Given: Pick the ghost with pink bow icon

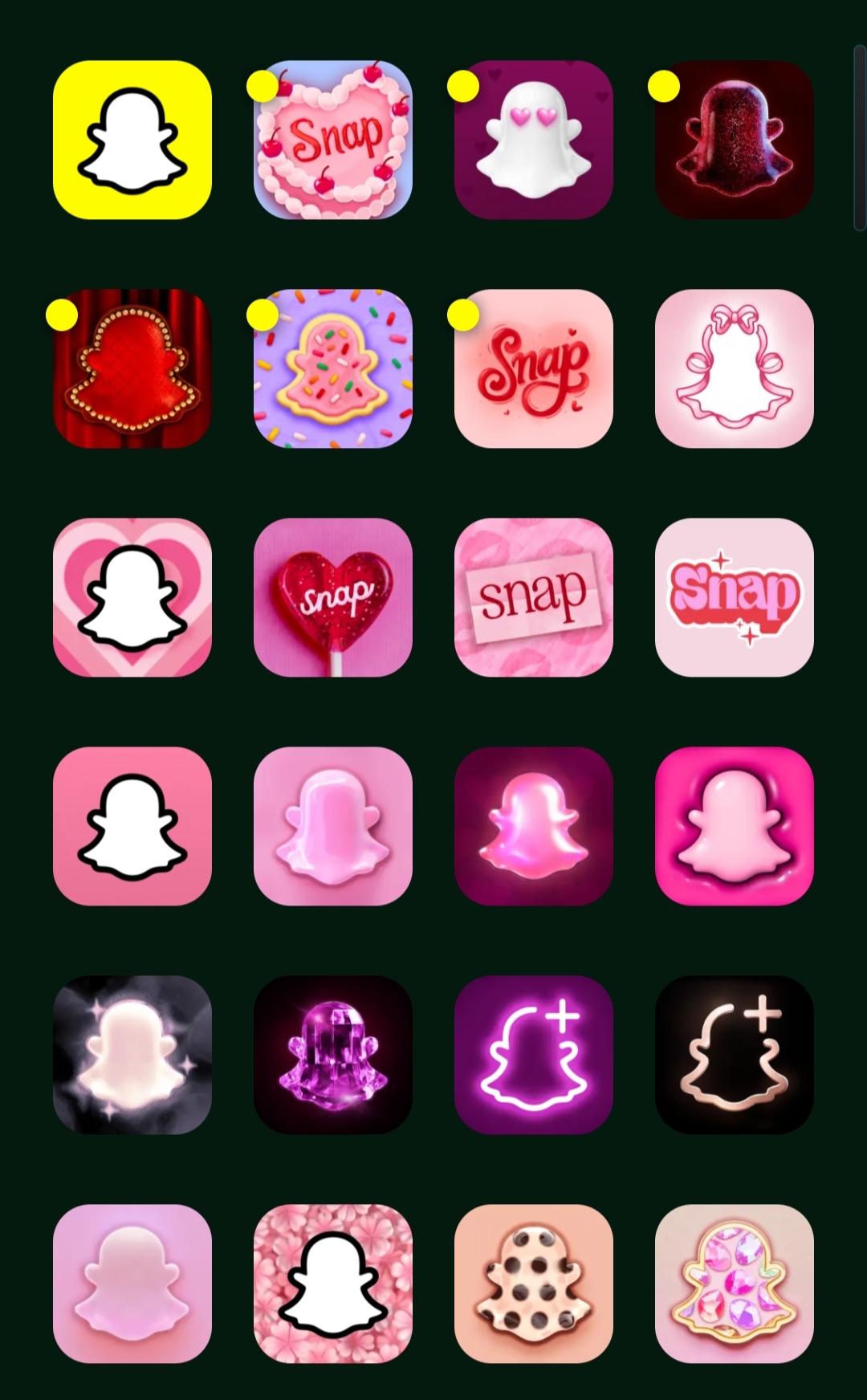Looking at the screenshot, I should (735, 368).
